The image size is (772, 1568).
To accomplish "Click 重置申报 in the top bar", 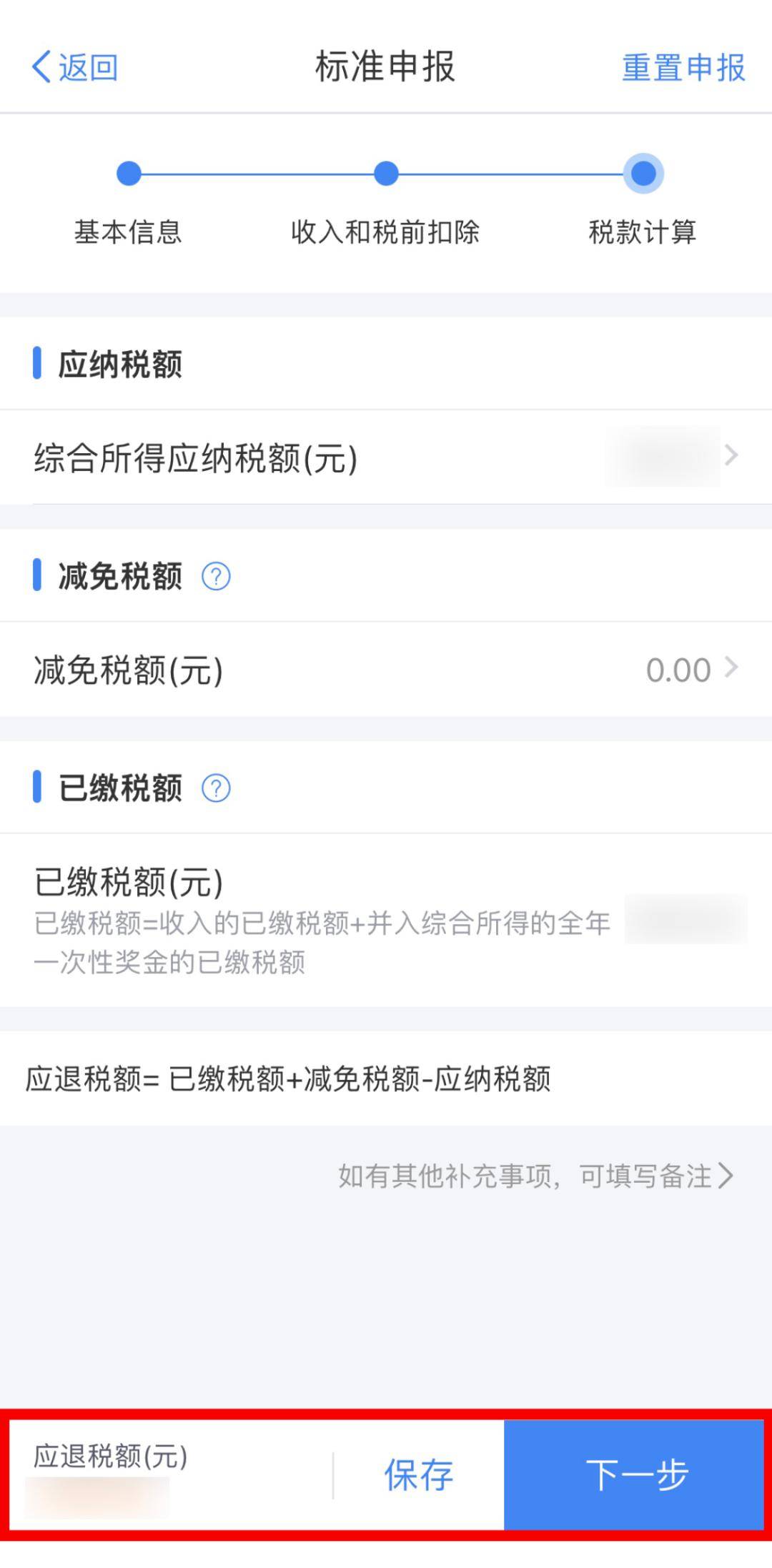I will pos(683,68).
